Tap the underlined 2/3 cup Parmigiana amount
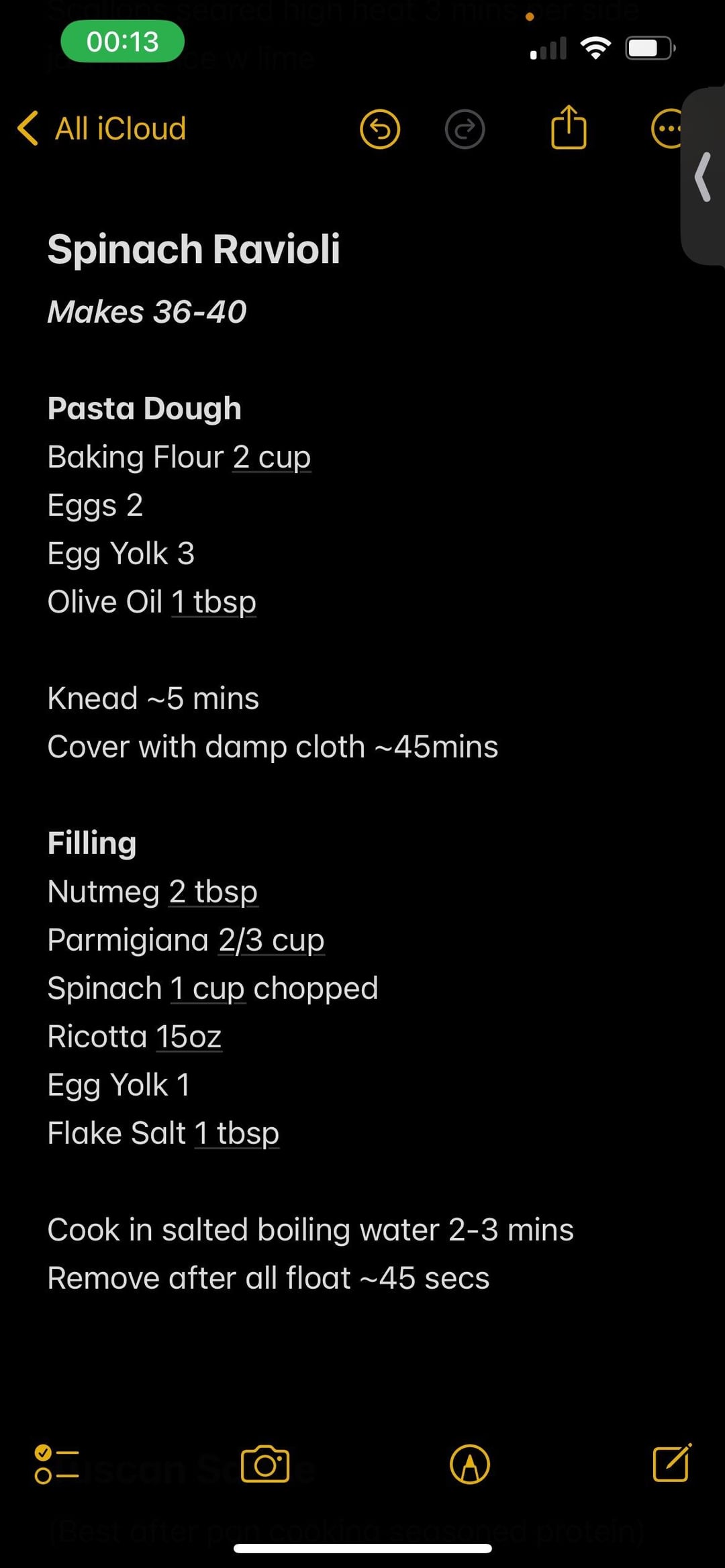The width and height of the screenshot is (725, 1568). pyautogui.click(x=271, y=941)
